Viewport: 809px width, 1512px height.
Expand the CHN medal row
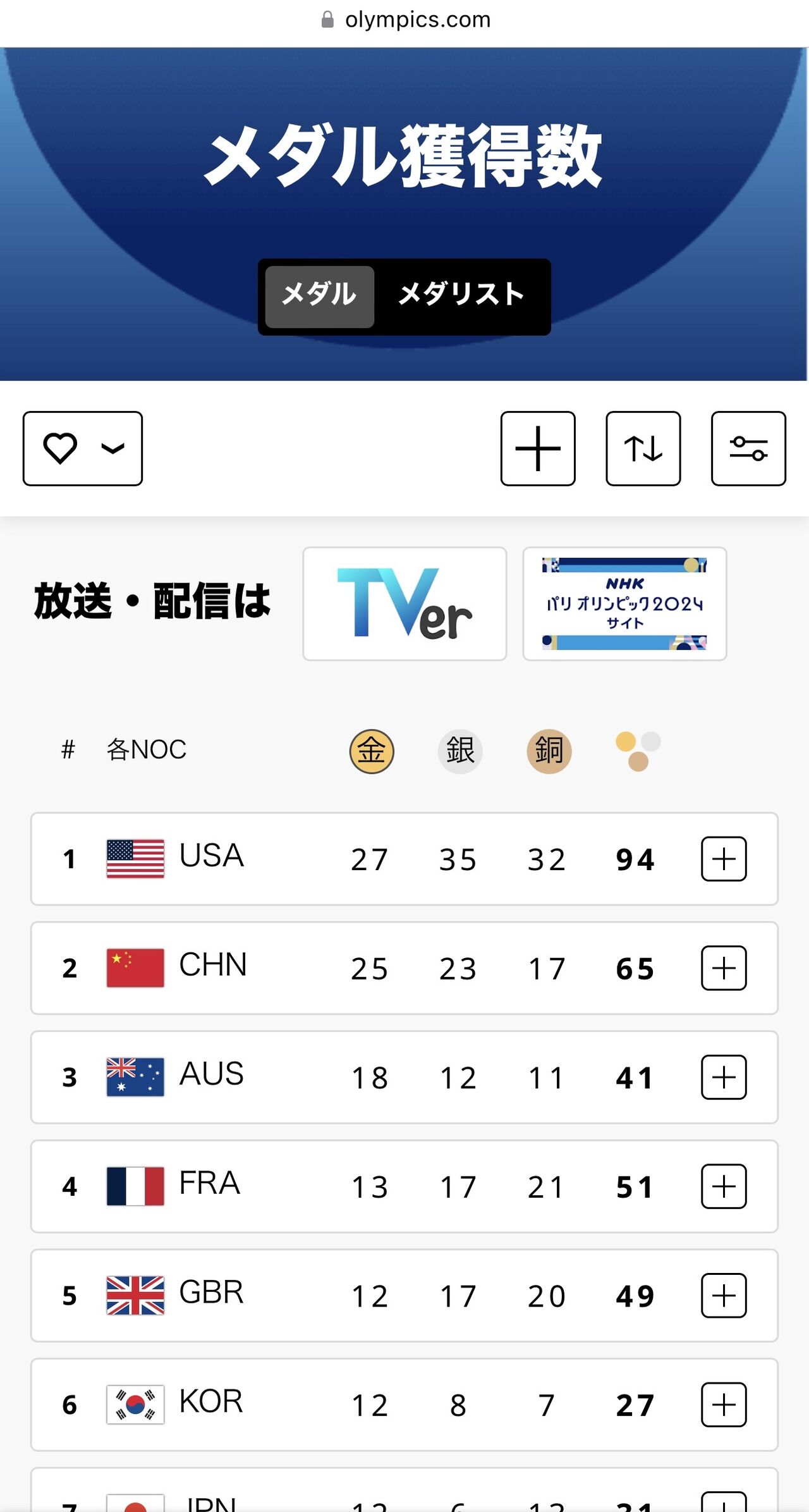[724, 968]
